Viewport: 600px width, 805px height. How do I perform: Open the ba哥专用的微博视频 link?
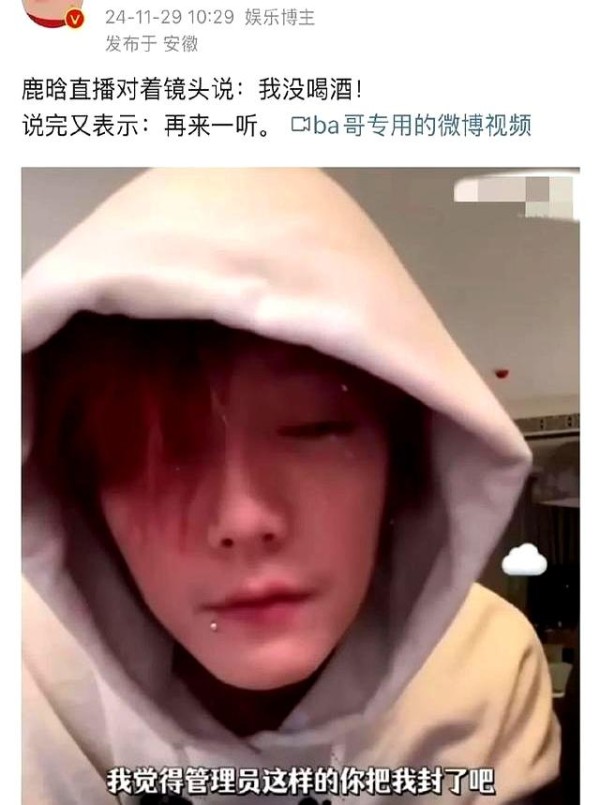click(410, 126)
